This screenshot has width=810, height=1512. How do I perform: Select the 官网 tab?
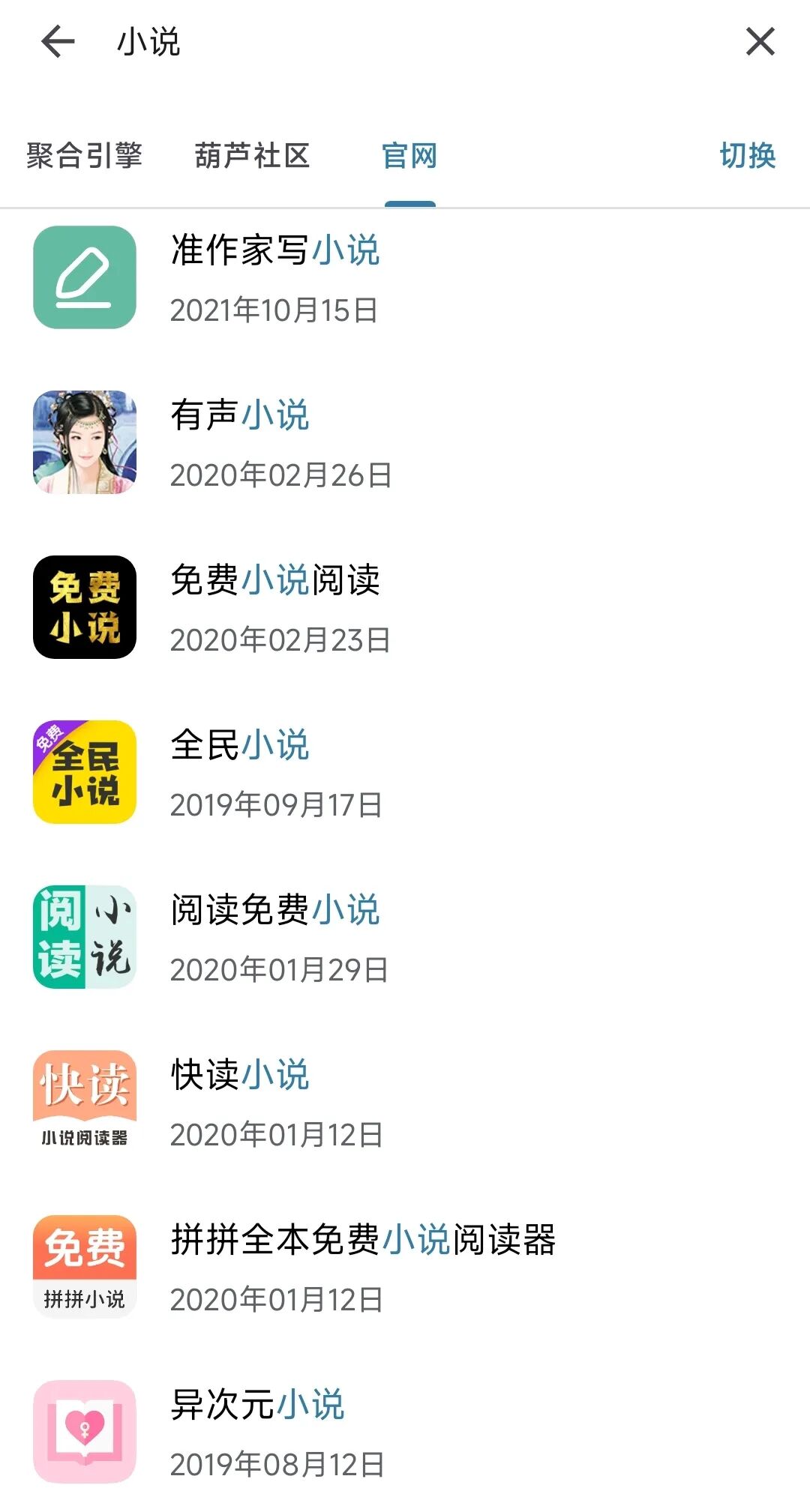click(409, 156)
